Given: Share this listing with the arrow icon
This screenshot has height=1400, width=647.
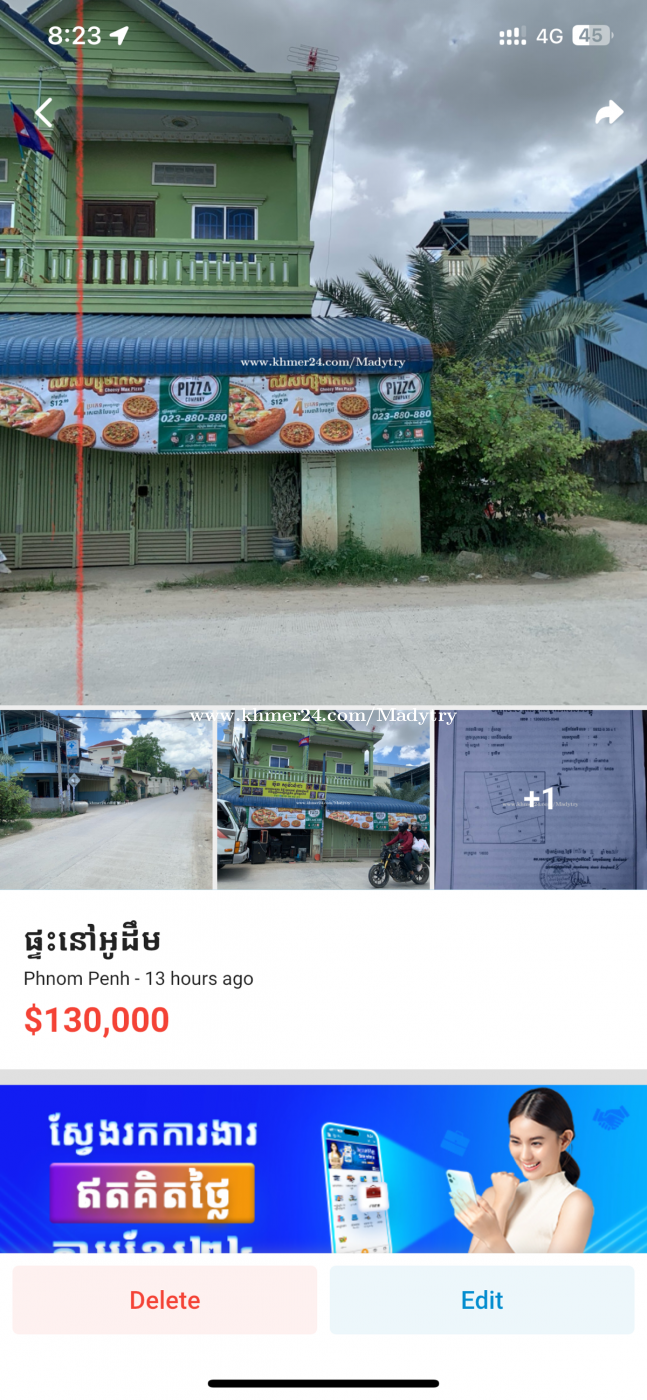Looking at the screenshot, I should point(609,113).
